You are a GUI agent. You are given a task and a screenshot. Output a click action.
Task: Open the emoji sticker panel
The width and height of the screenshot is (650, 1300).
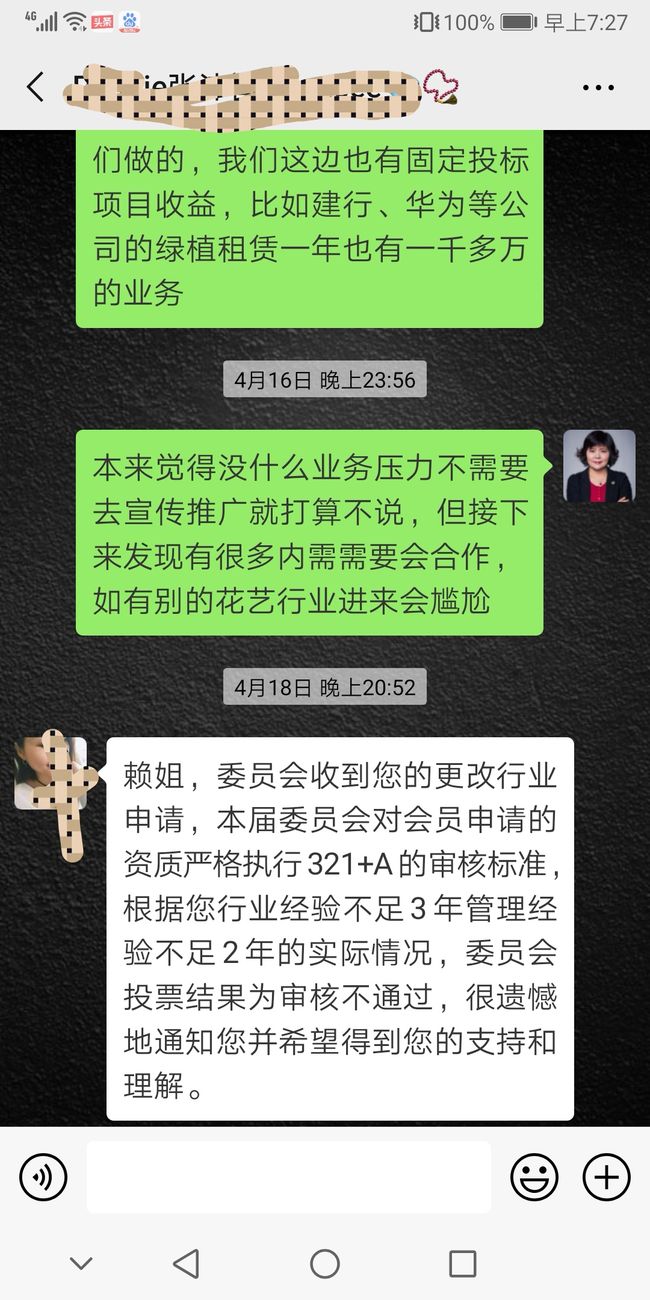pos(534,1177)
